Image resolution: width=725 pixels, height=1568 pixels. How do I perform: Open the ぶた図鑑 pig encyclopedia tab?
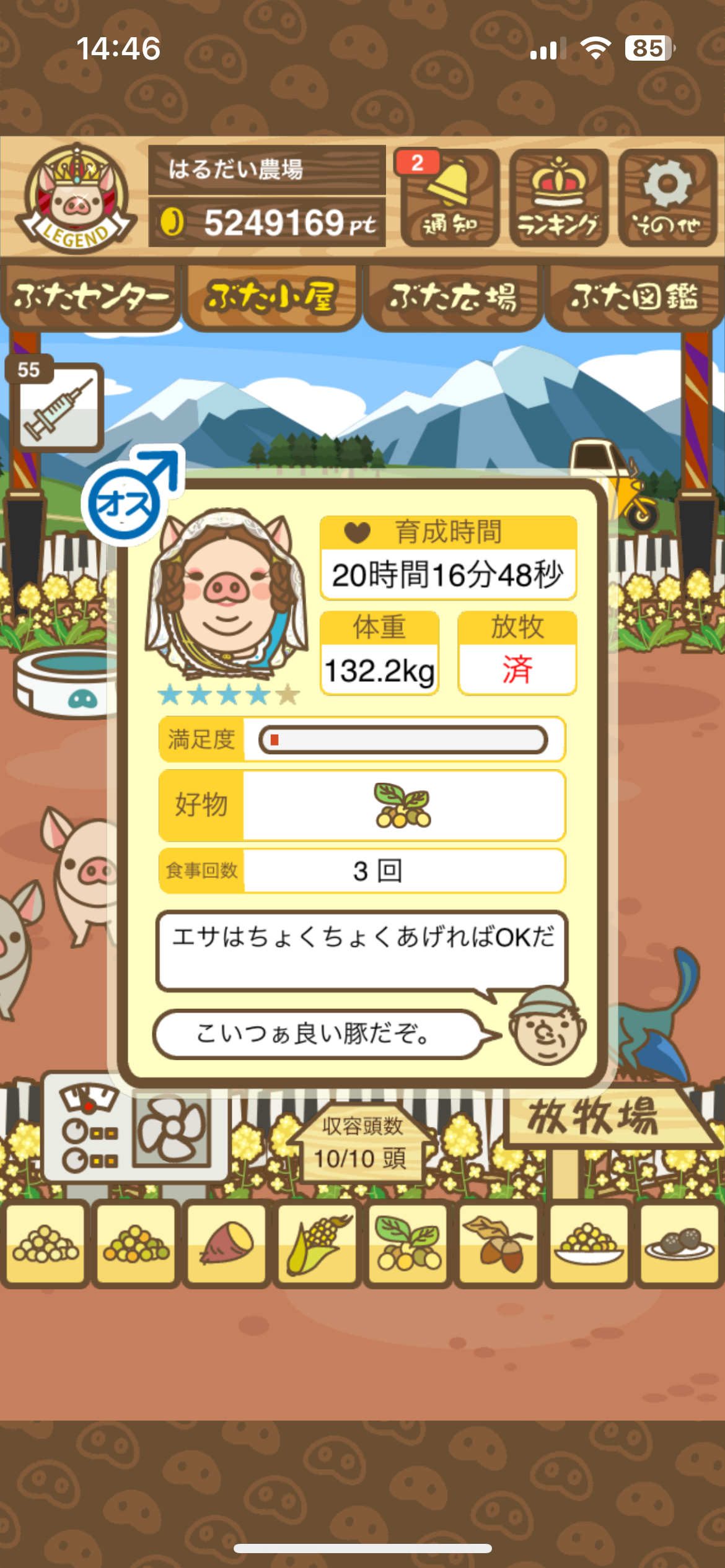[x=634, y=297]
